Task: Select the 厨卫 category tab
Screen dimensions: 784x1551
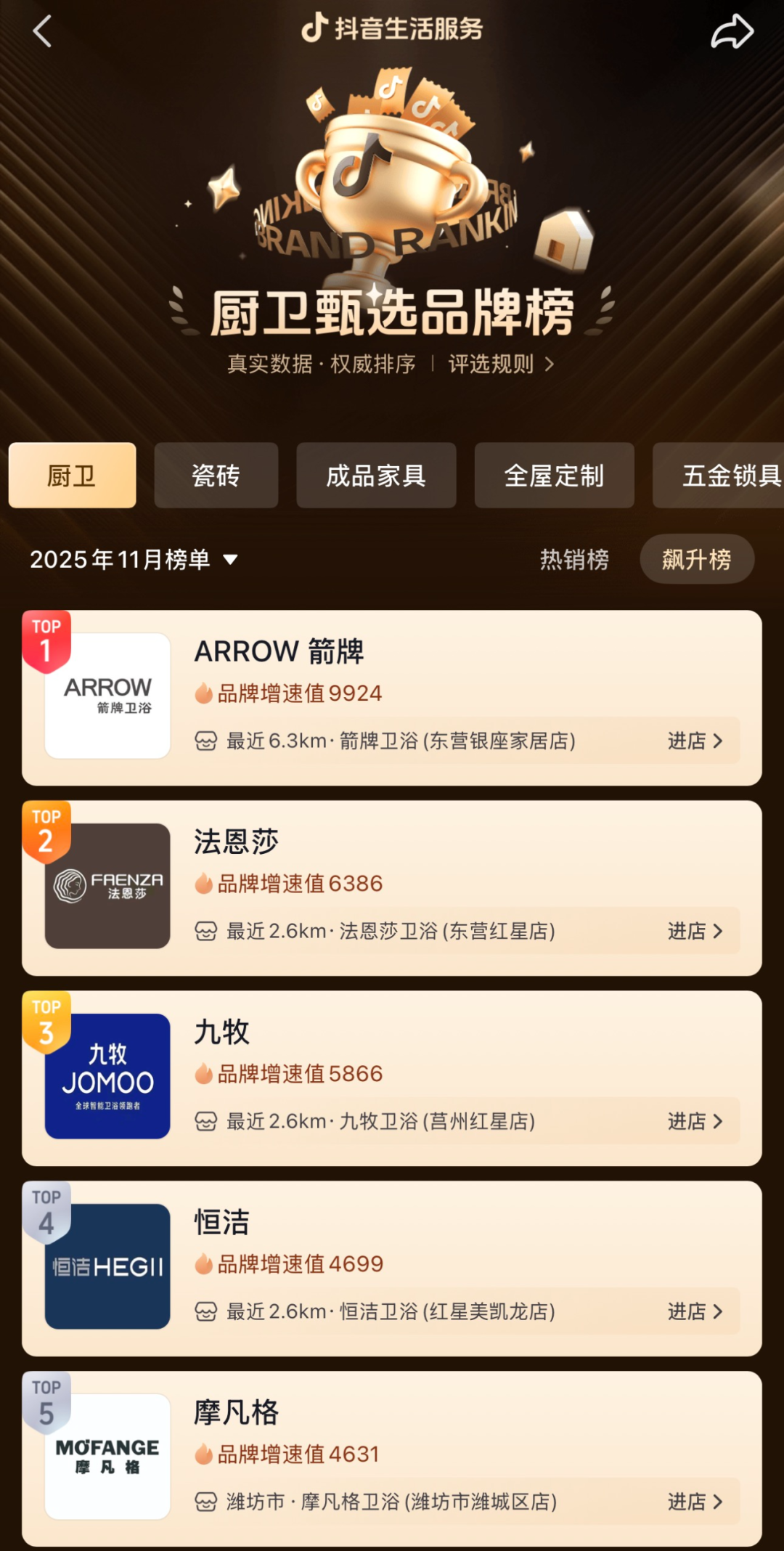Action: click(x=72, y=476)
